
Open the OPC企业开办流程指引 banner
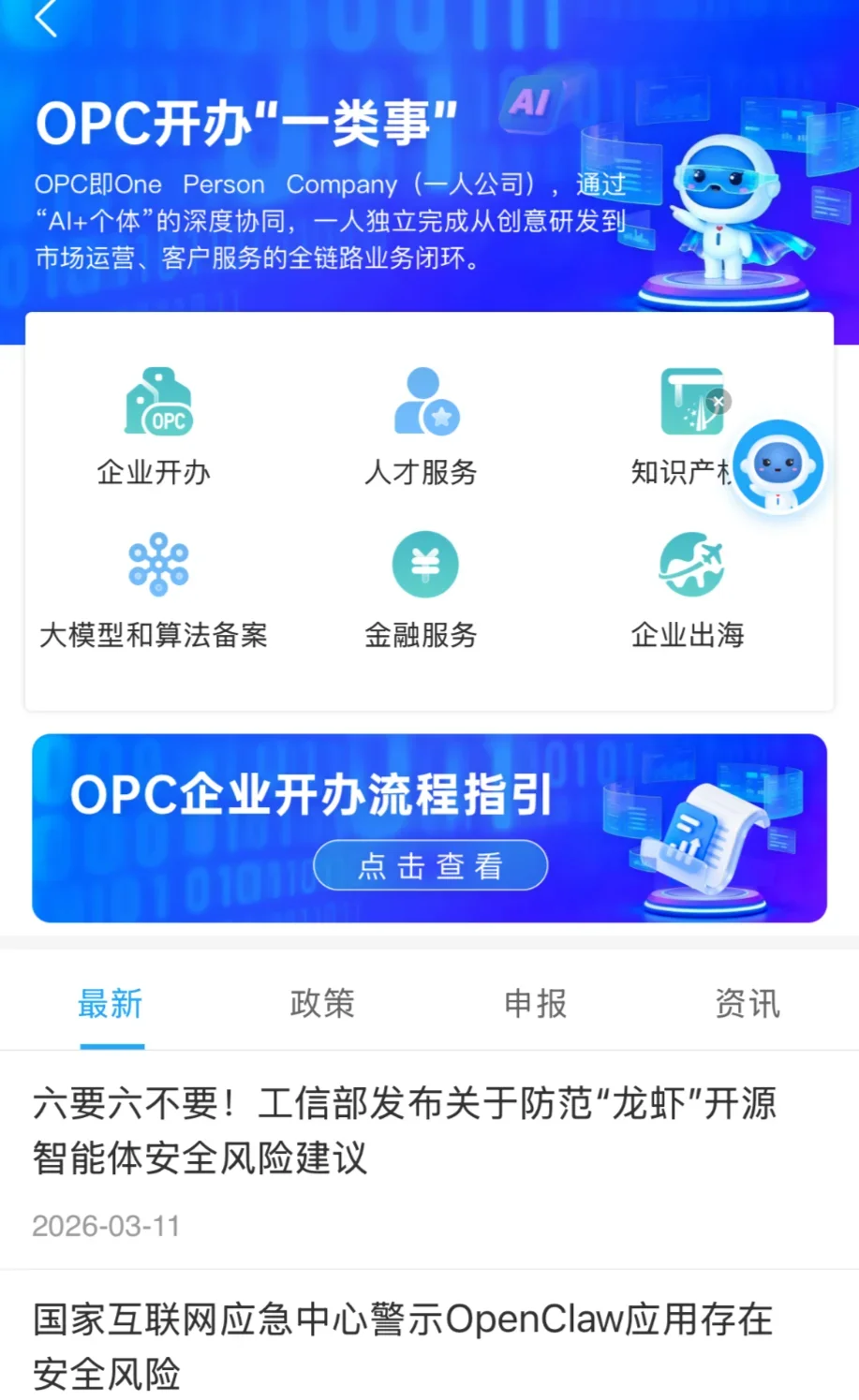tap(429, 828)
